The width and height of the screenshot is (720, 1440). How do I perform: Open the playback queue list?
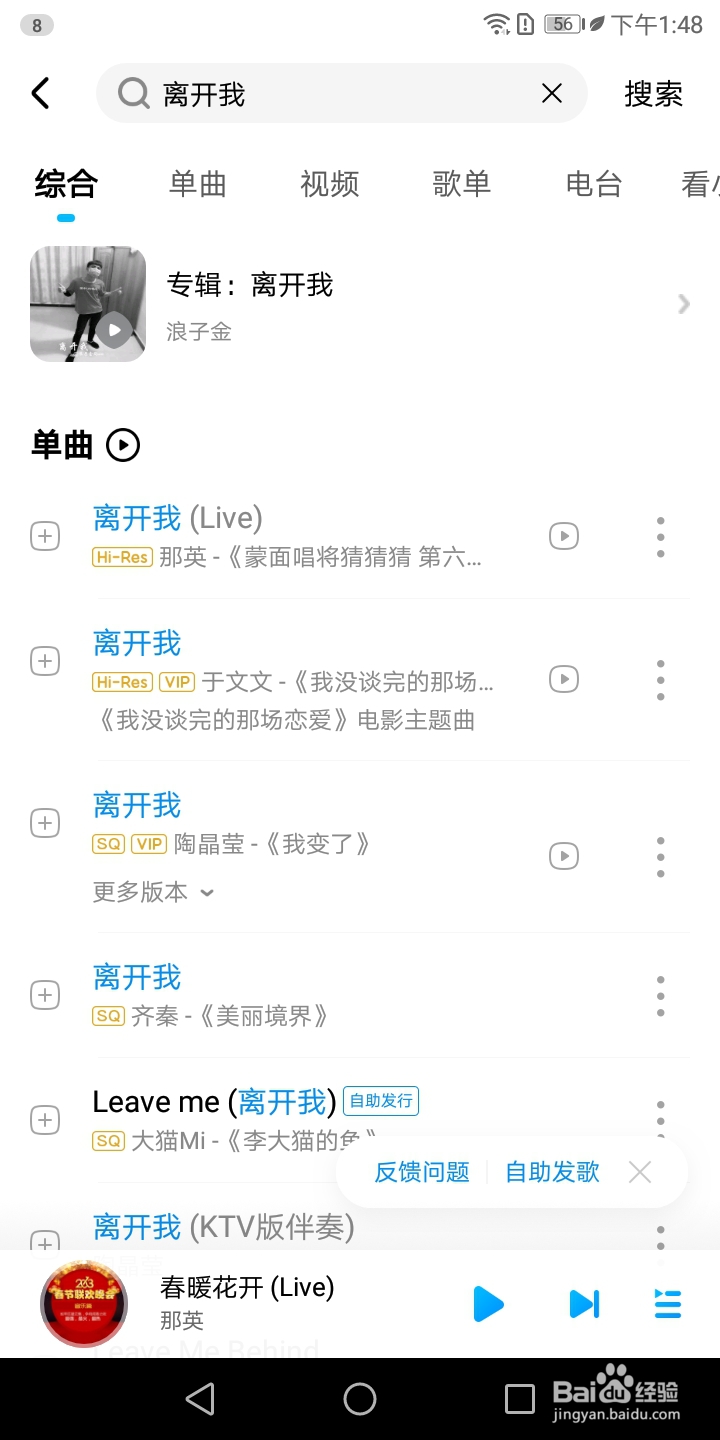click(x=667, y=1304)
